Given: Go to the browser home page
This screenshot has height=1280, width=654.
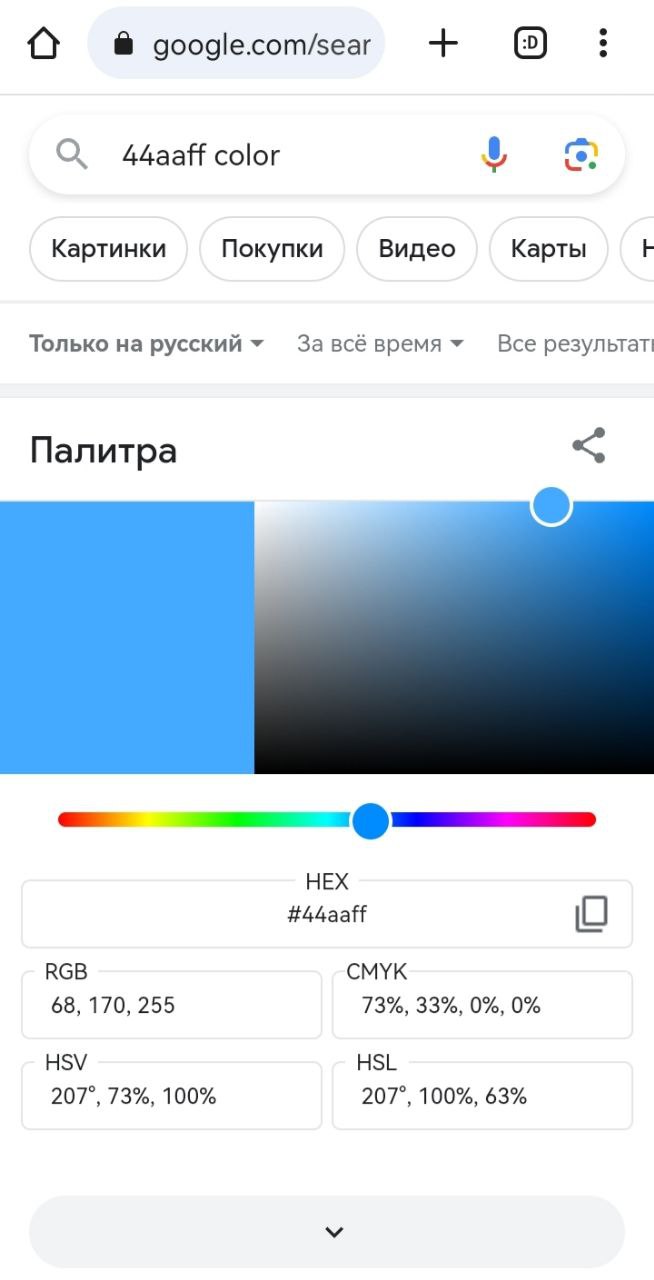Looking at the screenshot, I should pyautogui.click(x=43, y=43).
